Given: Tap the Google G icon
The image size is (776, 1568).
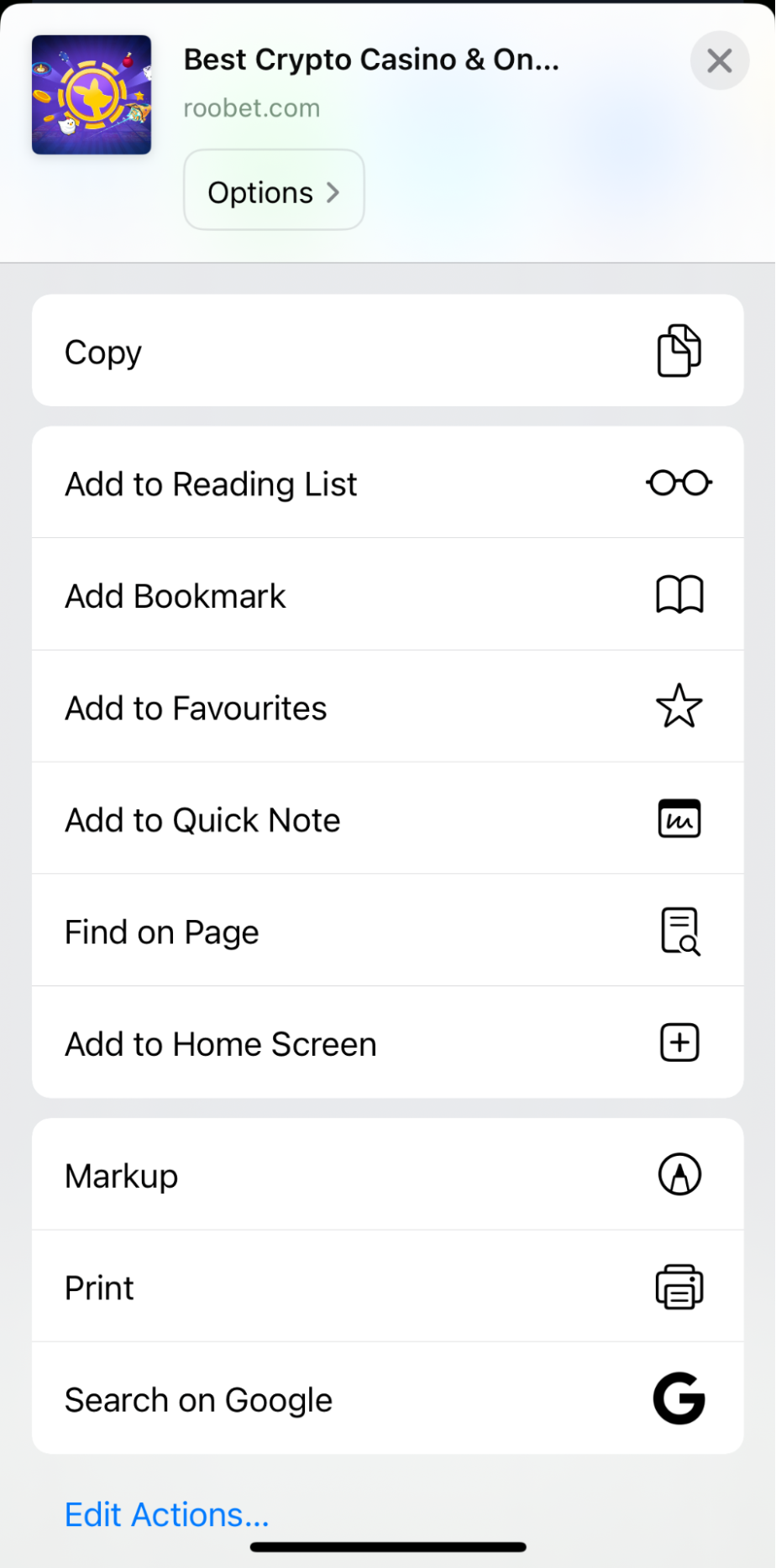Looking at the screenshot, I should point(679,1398).
